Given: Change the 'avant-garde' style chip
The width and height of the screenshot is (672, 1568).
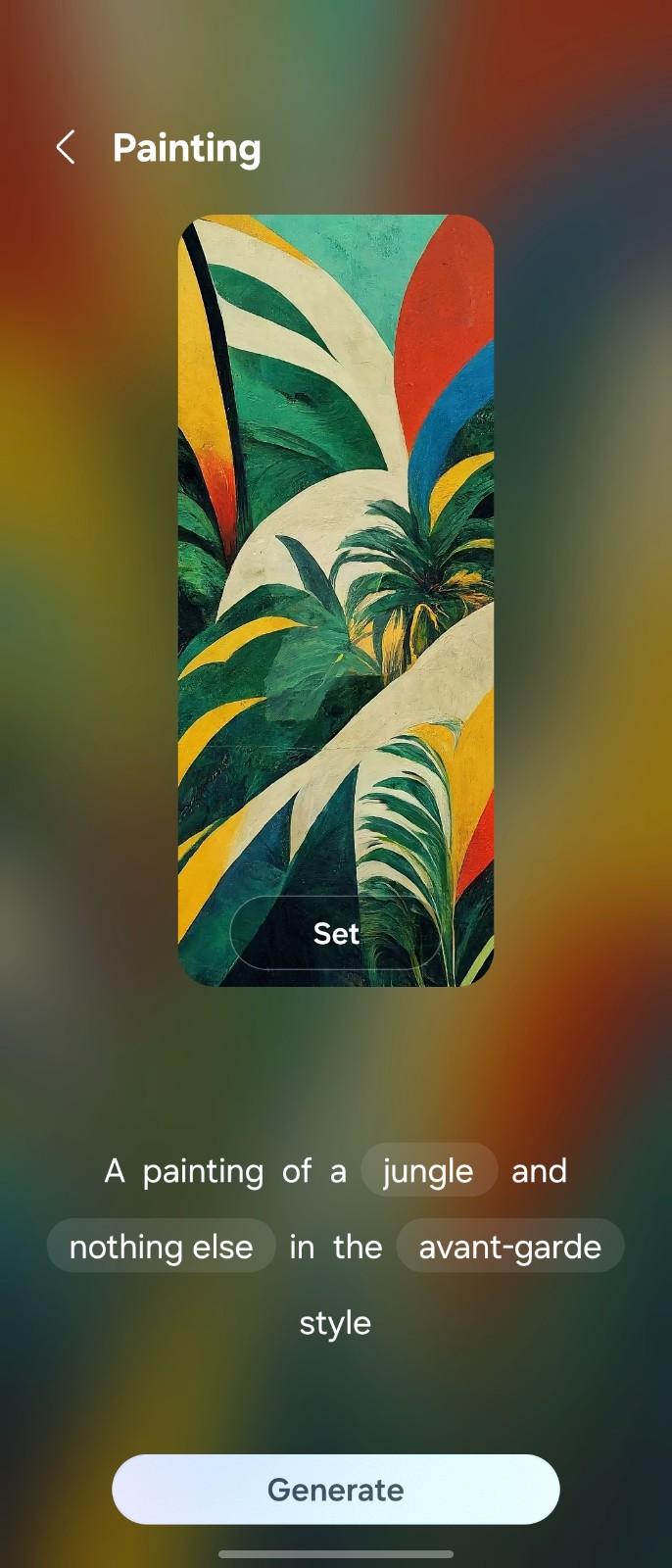Looking at the screenshot, I should coord(509,1247).
